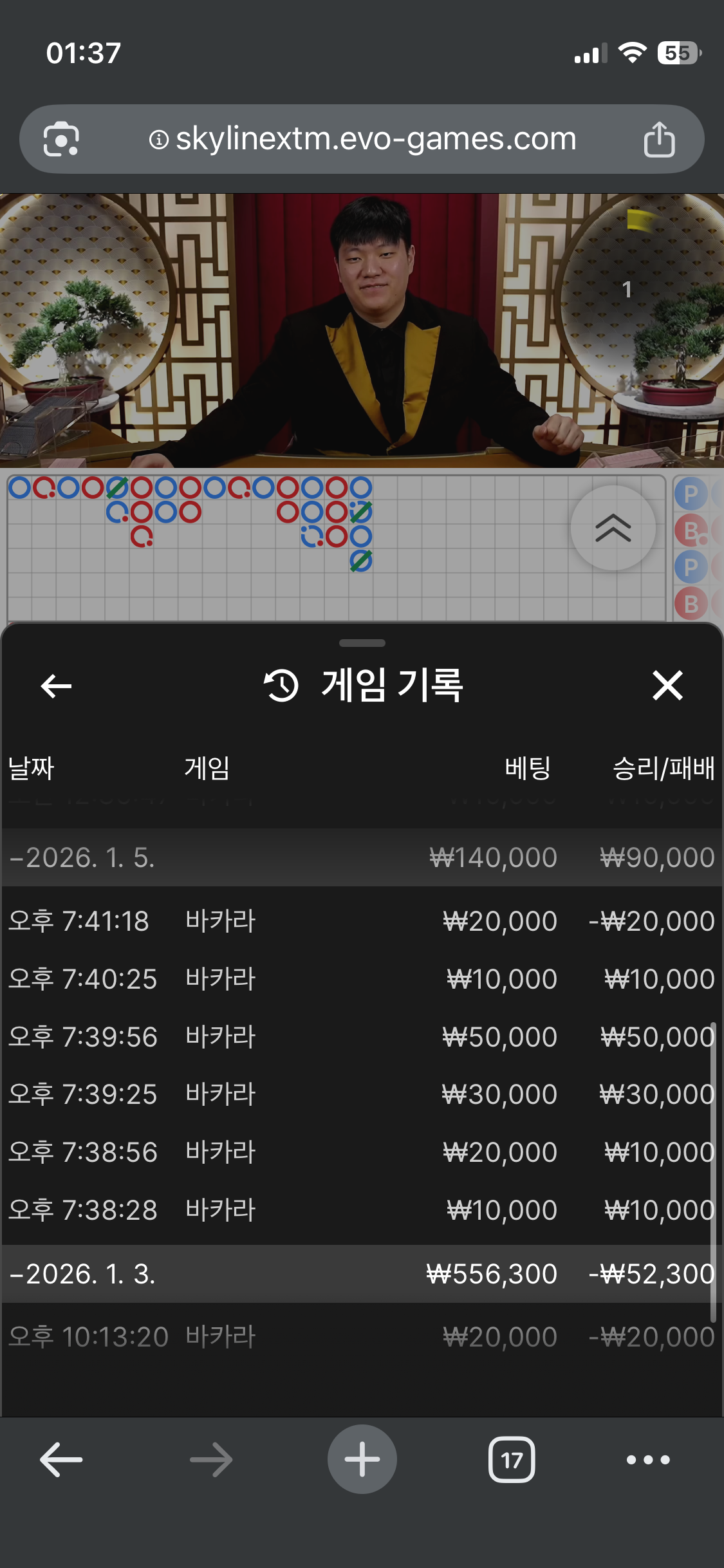Show the 오후 7:38:56 바카라 game details
Viewport: 724px width, 1568px height.
[x=362, y=1152]
